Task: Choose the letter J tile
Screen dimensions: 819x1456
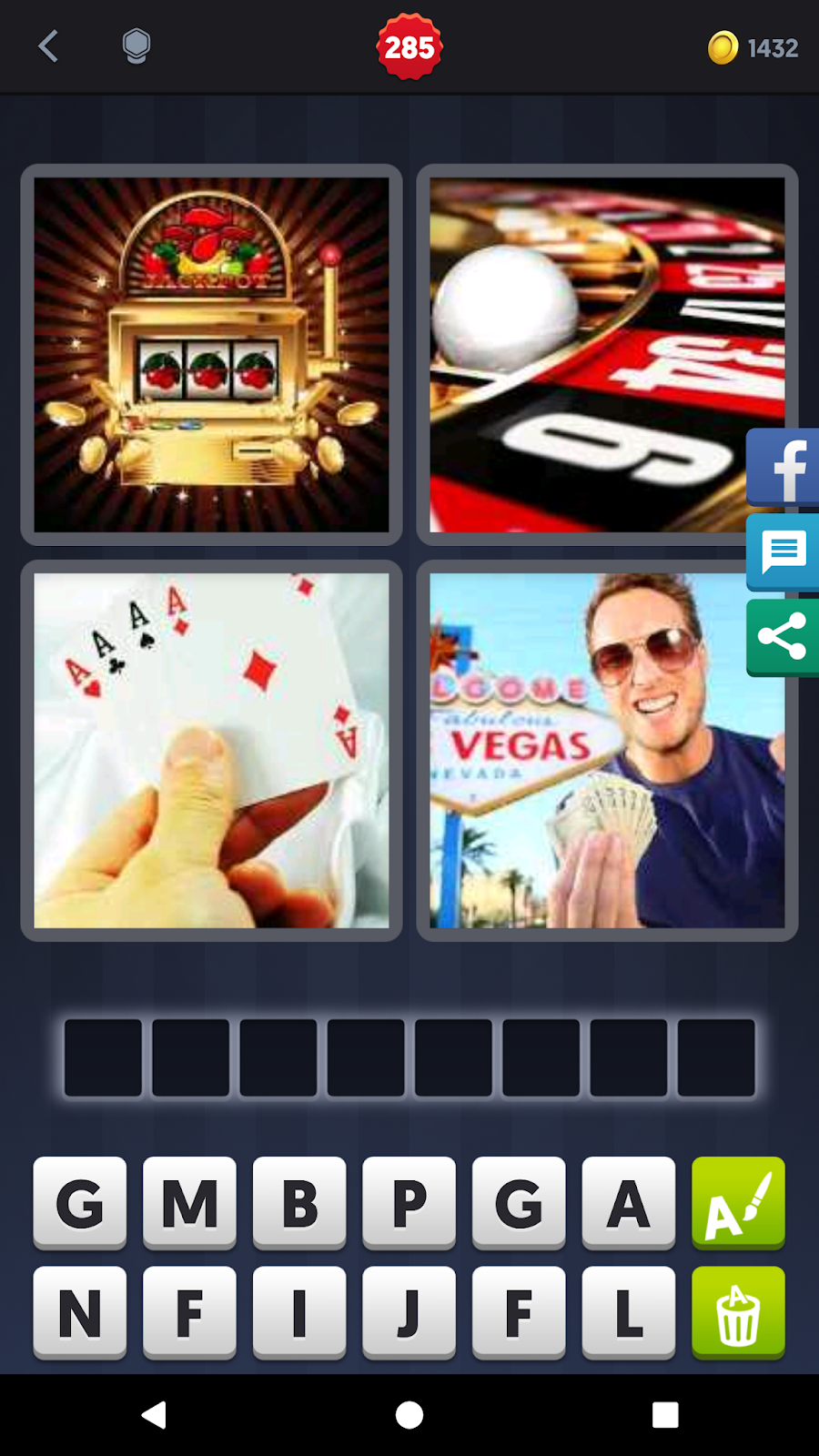Action: (409, 1312)
